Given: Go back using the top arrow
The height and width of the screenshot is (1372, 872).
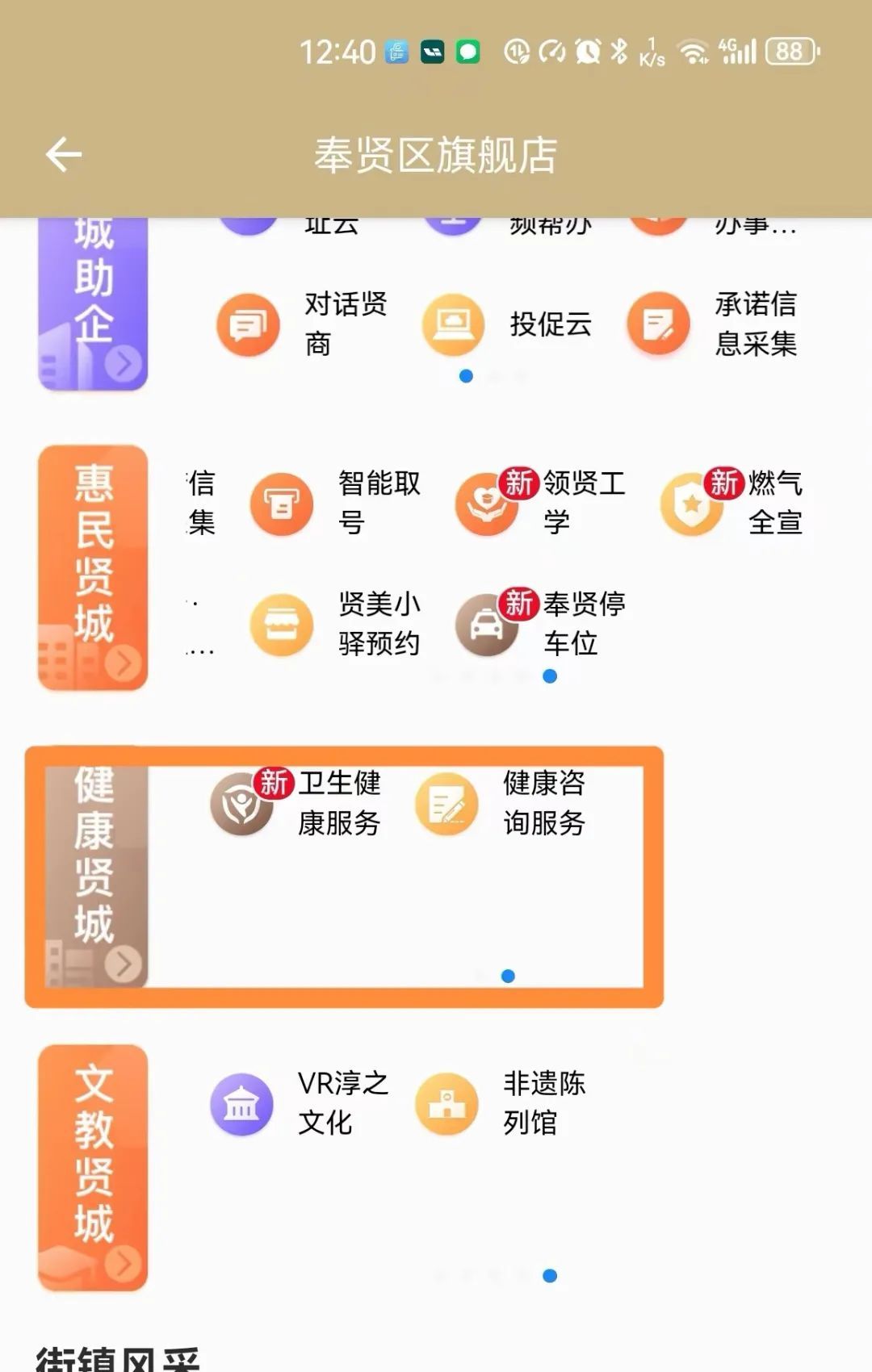Looking at the screenshot, I should click(x=64, y=154).
